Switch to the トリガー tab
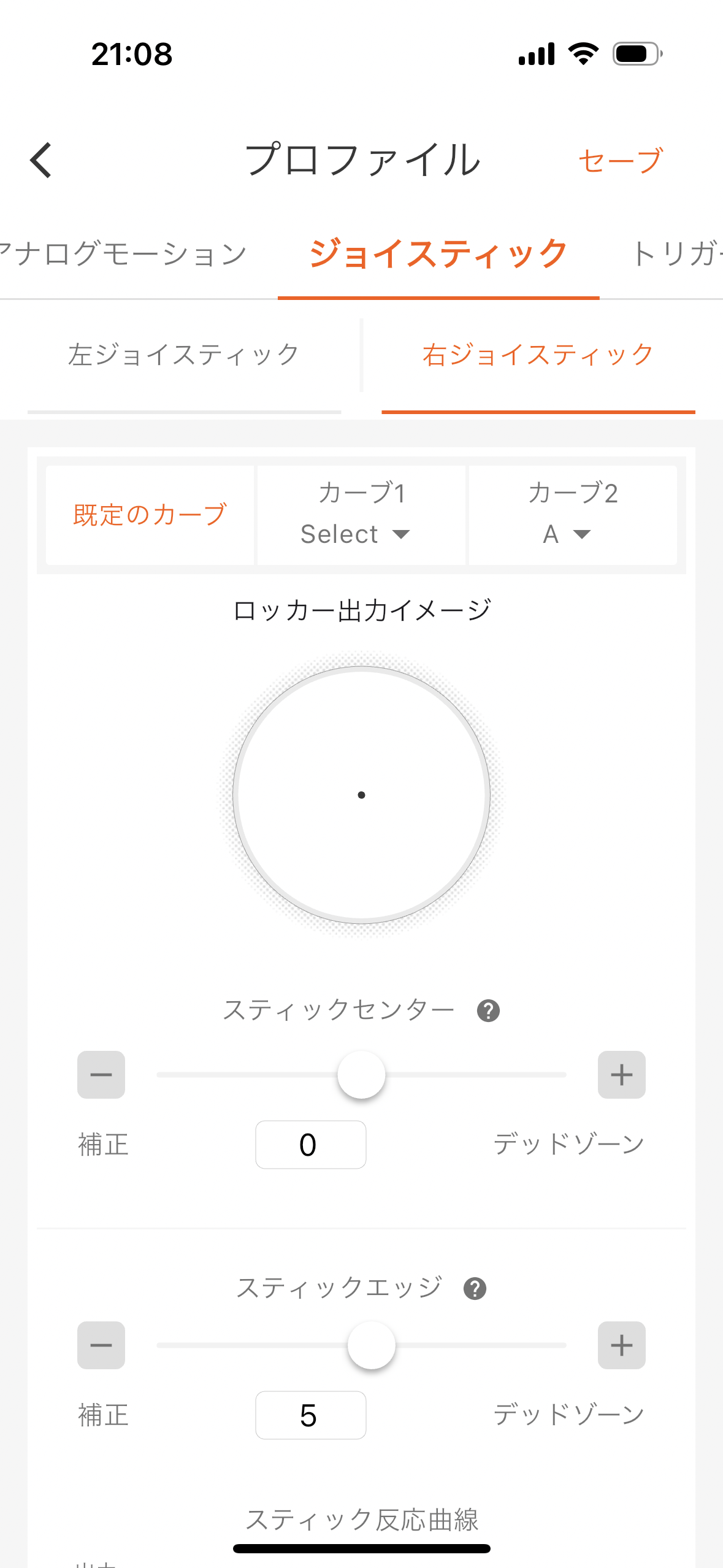Image resolution: width=723 pixels, height=1568 pixels. click(x=675, y=254)
